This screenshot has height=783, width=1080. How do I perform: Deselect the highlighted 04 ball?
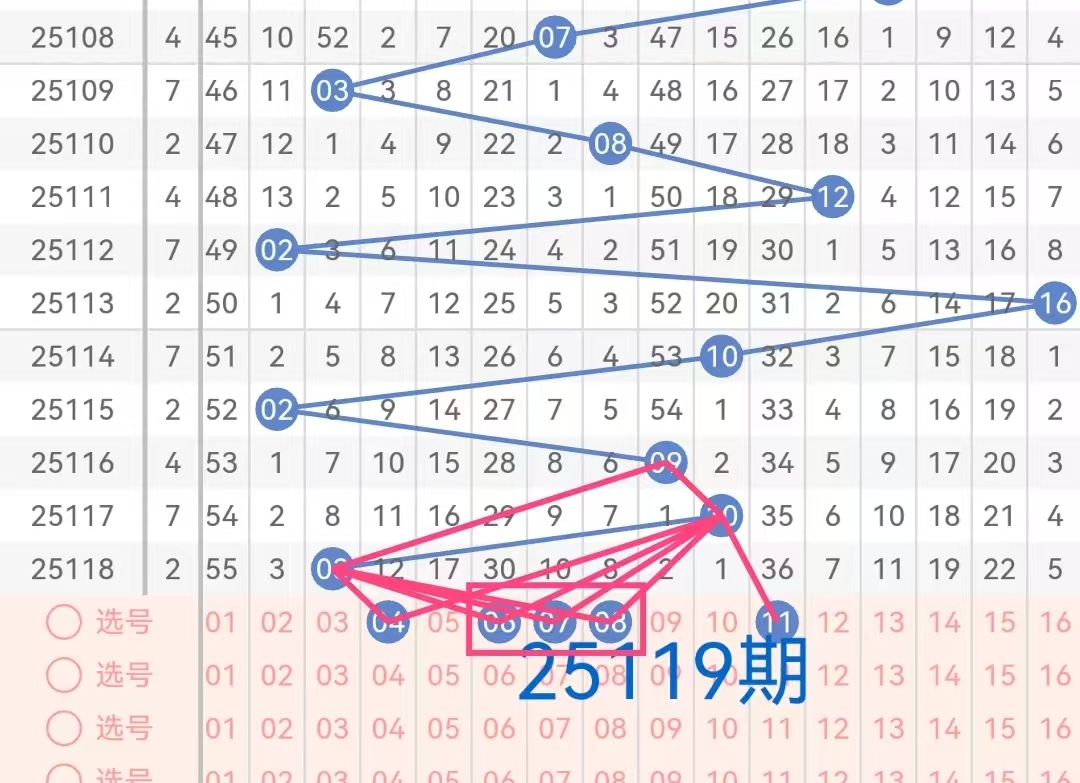pos(388,623)
